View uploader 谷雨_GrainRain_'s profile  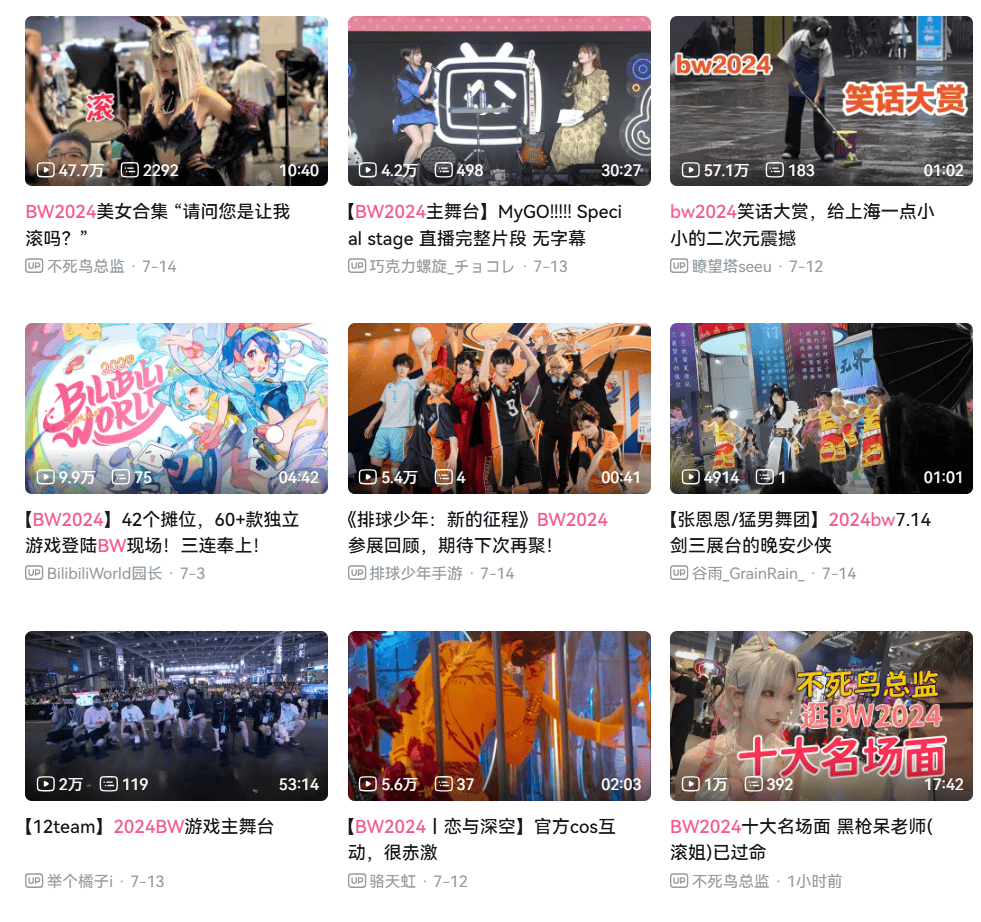748,574
